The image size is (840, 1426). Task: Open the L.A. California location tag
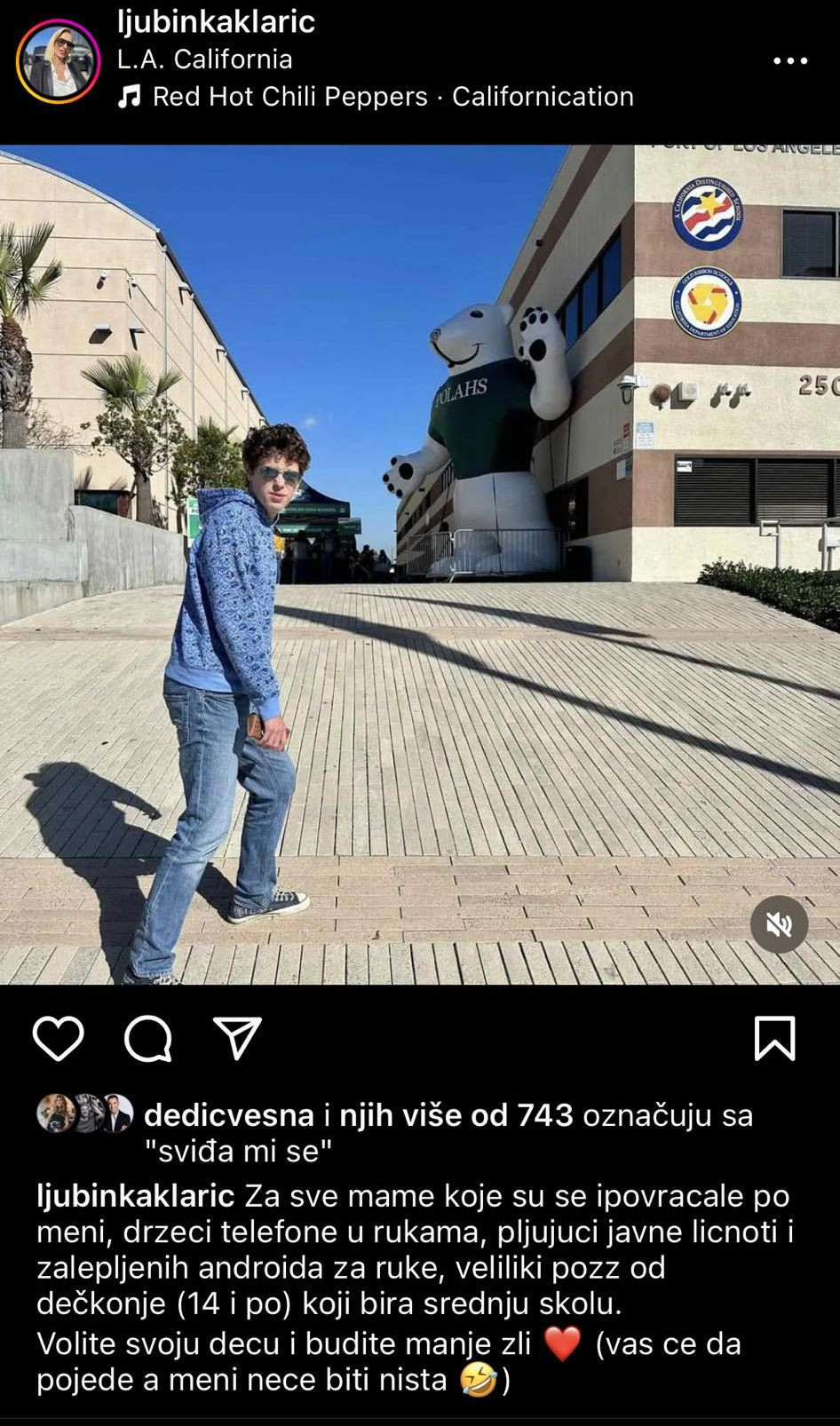pos(204,59)
